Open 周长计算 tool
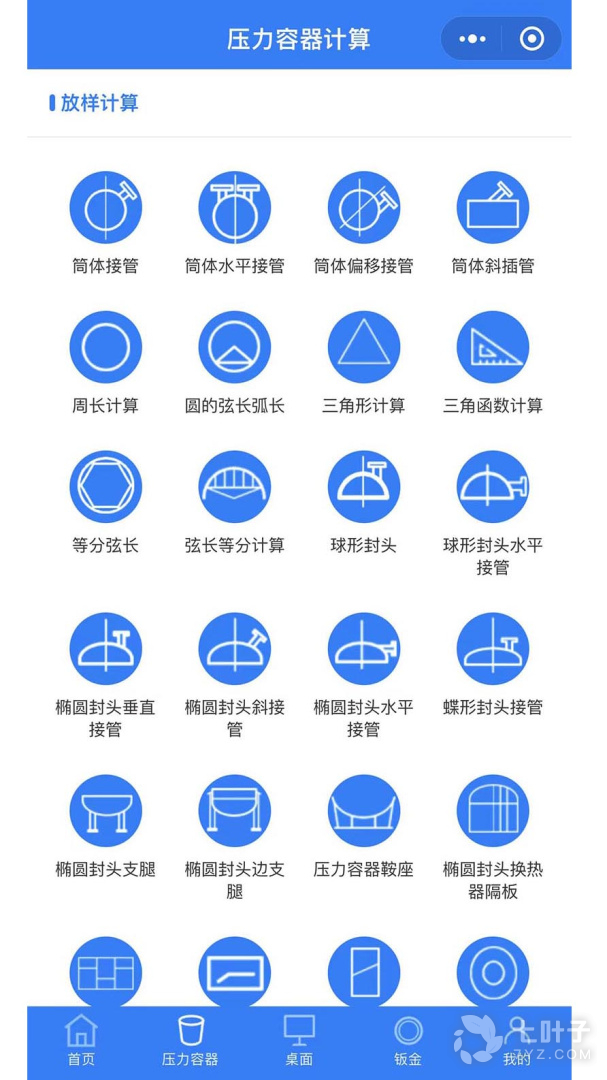607x1080 pixels. click(x=105, y=348)
